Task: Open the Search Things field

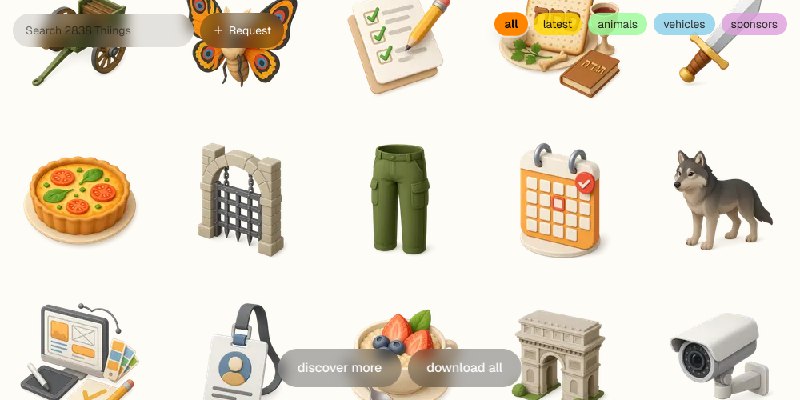Action: 100,30
